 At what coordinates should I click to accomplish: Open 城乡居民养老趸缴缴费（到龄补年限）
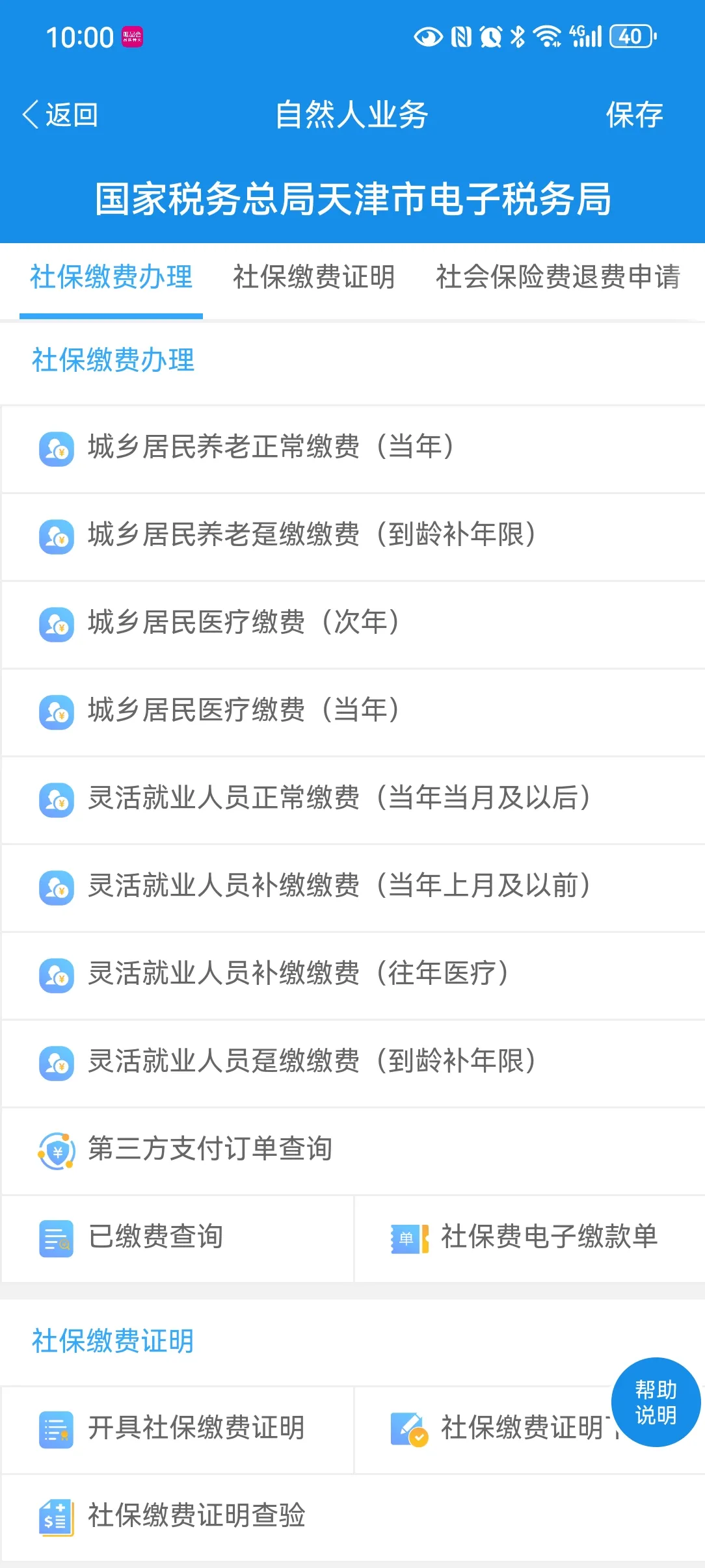tap(353, 536)
